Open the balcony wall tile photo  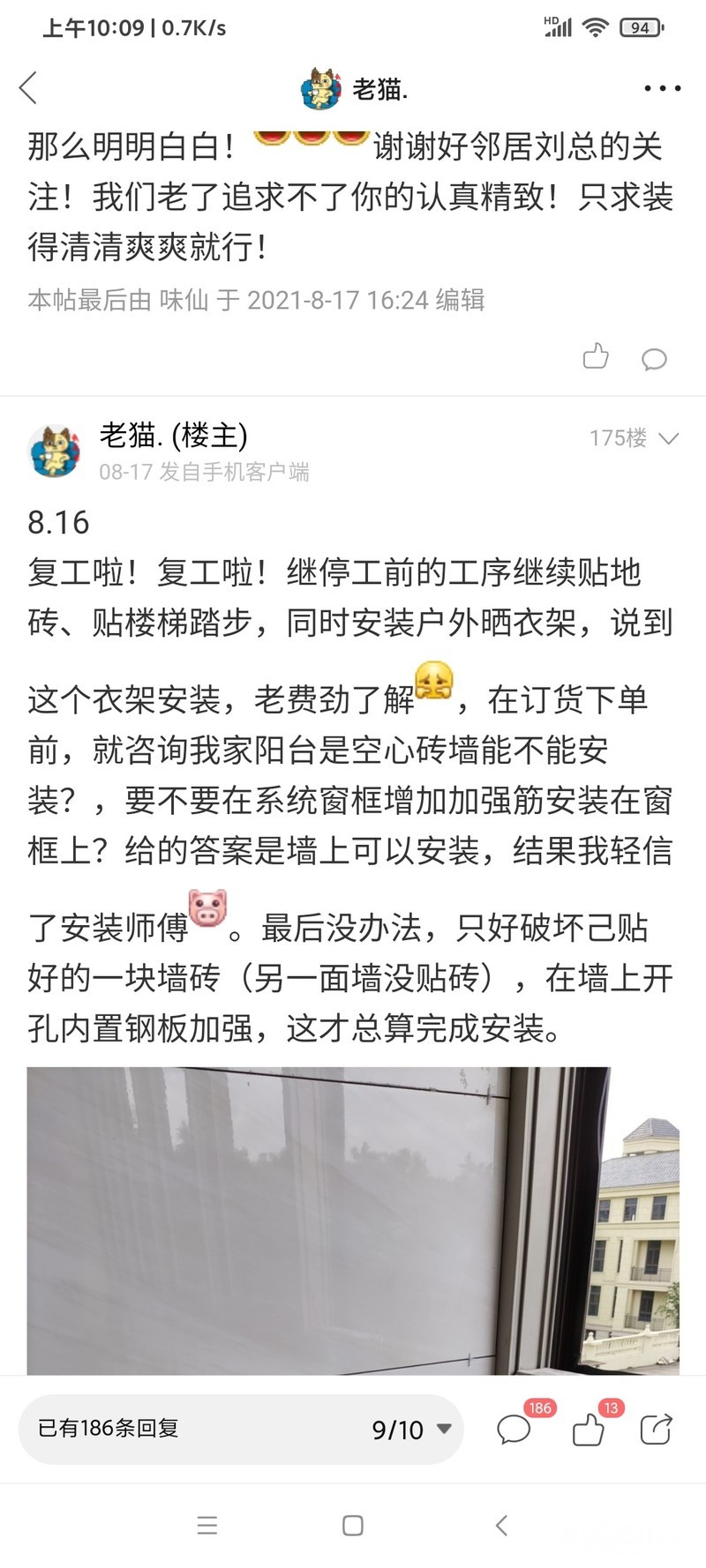coord(353,1221)
